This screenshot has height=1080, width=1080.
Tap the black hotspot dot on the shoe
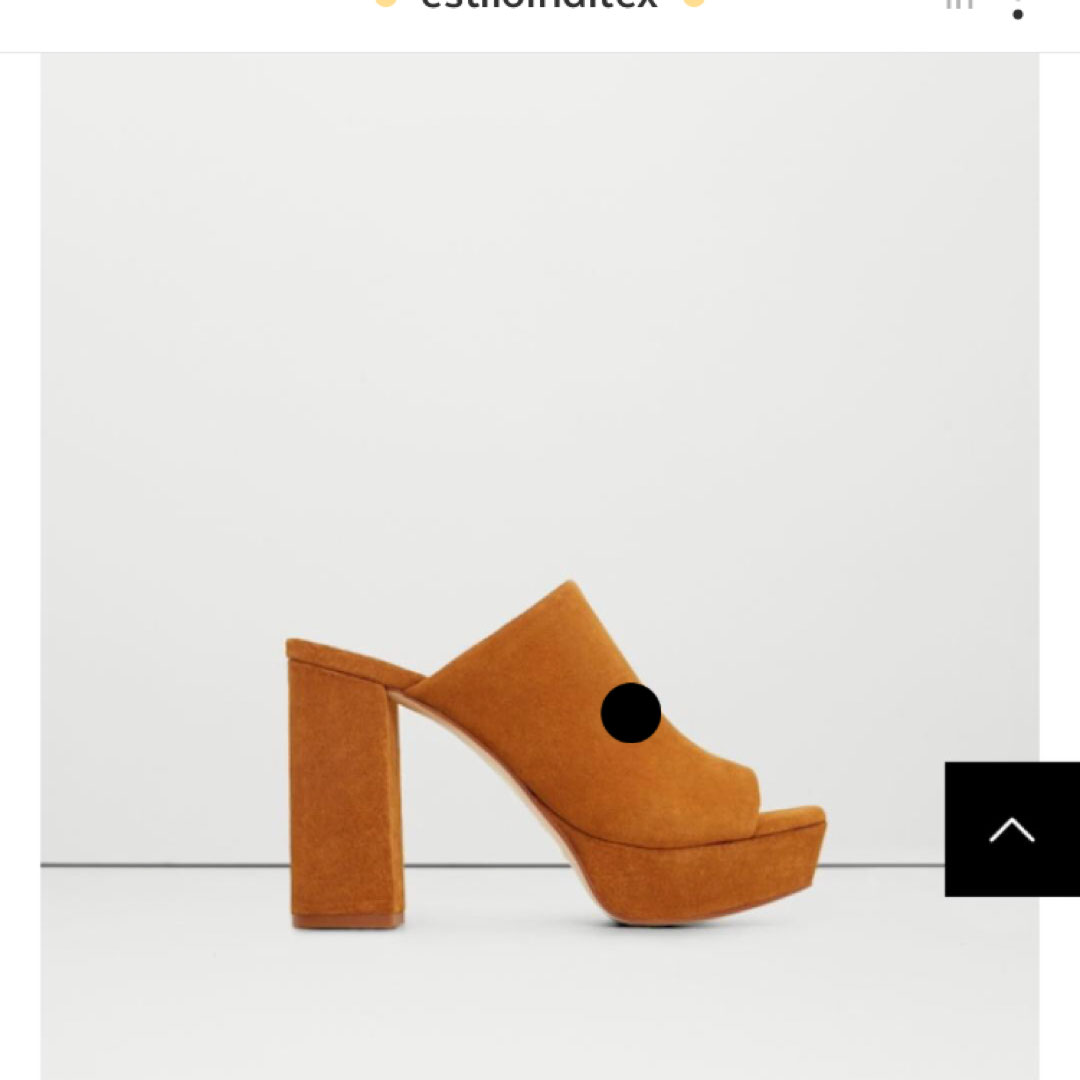(x=631, y=713)
